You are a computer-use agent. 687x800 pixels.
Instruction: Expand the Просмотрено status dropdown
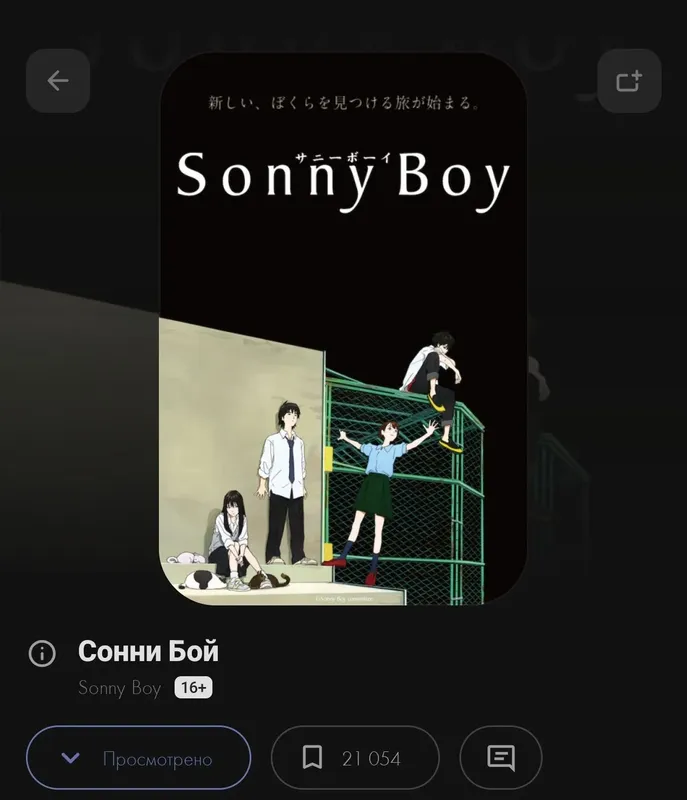[x=138, y=758]
